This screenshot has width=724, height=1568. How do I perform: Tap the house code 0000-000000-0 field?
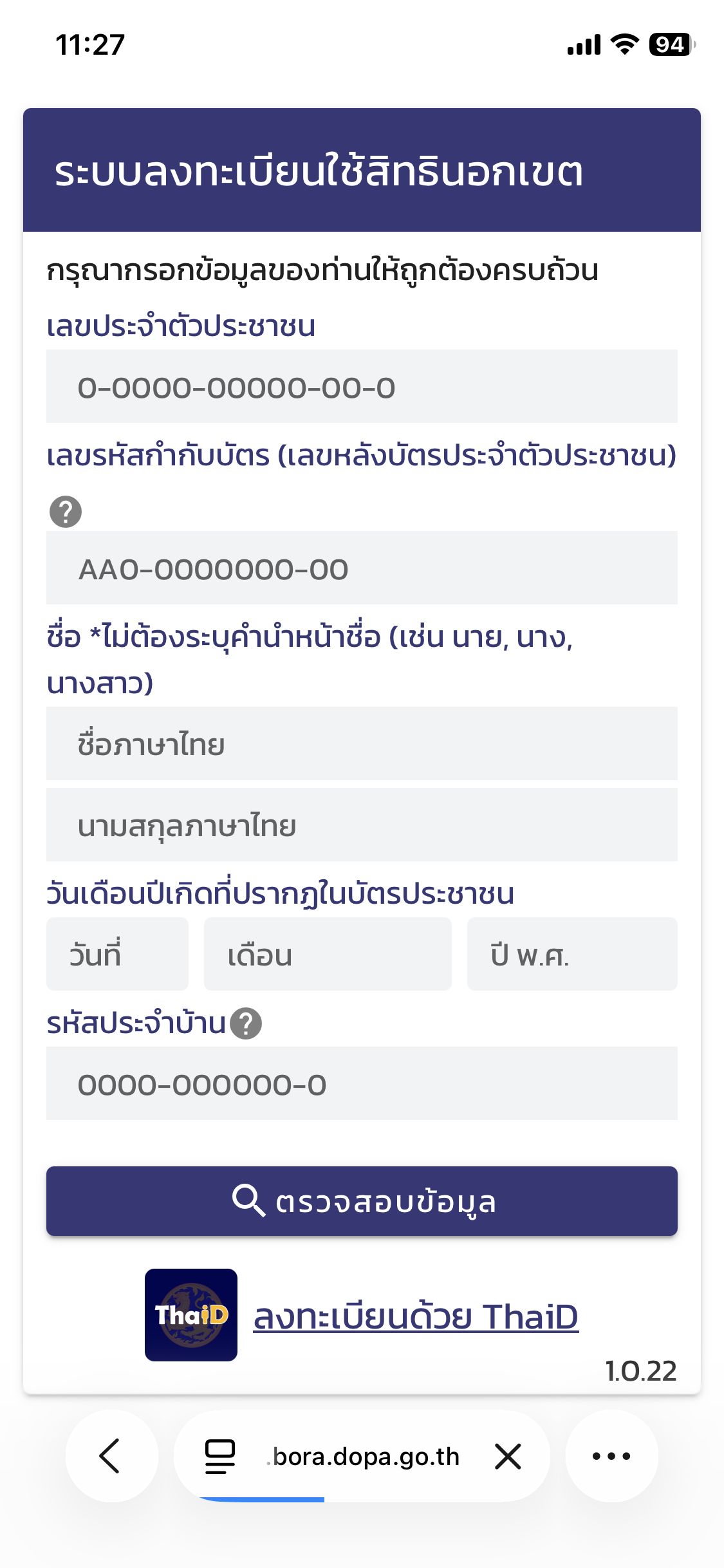coord(361,1084)
